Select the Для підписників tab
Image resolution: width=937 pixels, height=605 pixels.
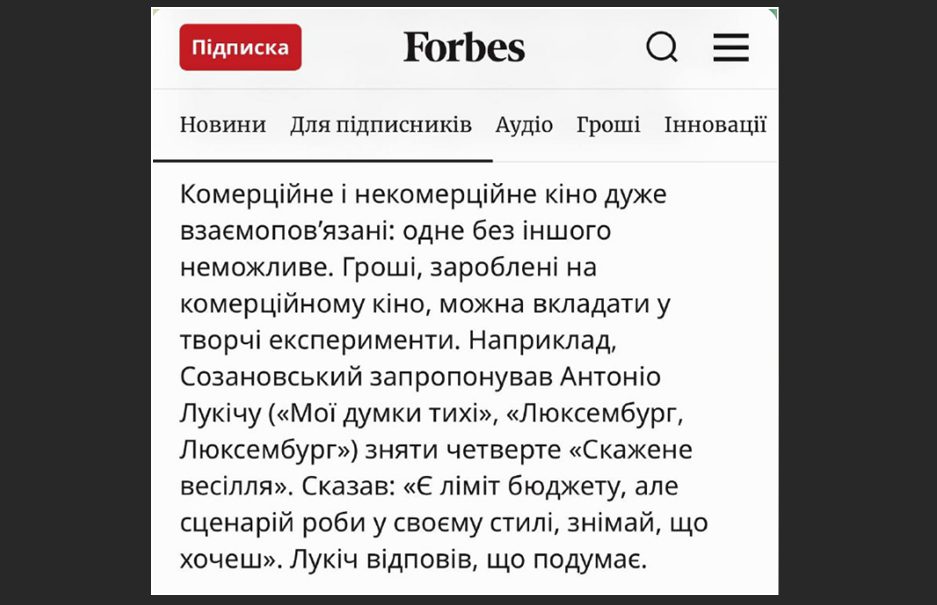point(381,125)
